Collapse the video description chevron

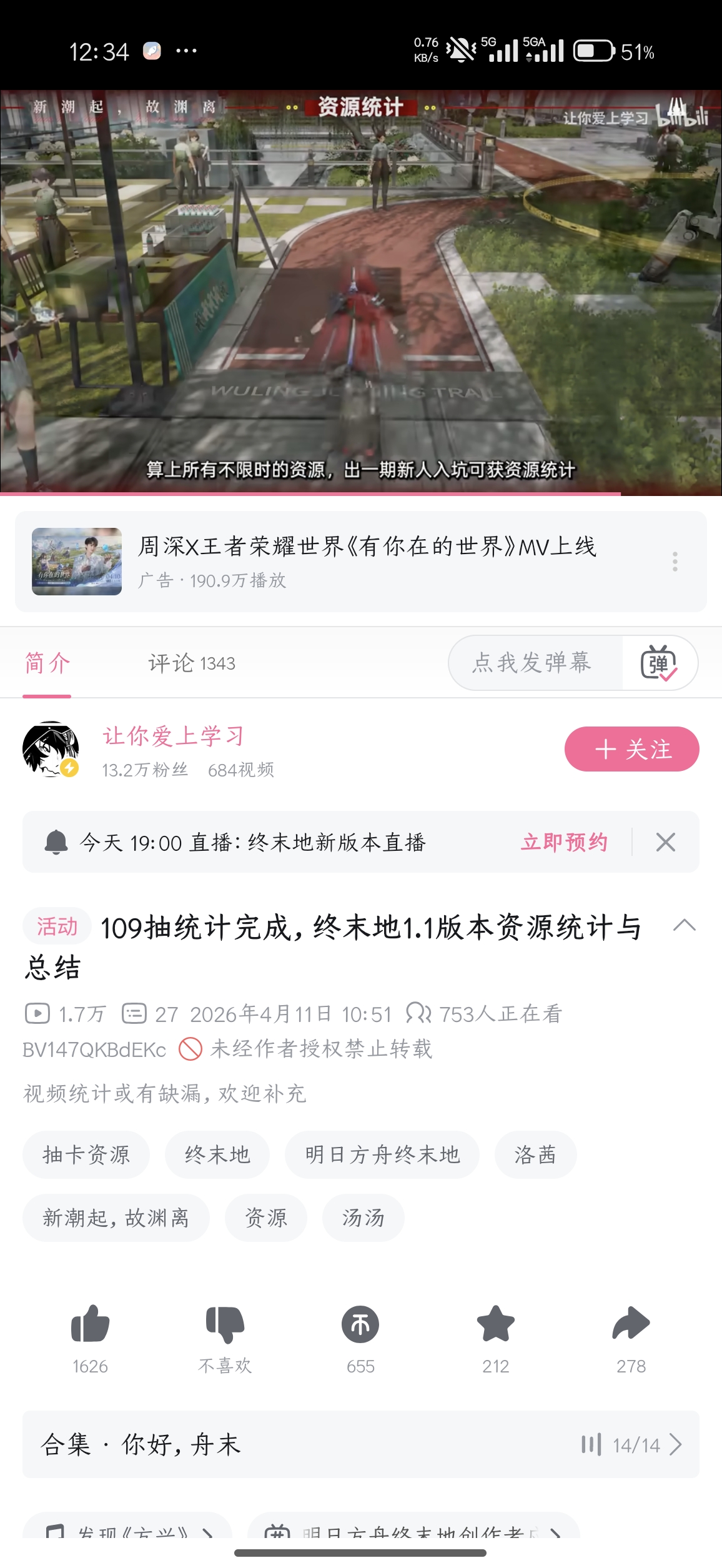click(x=685, y=925)
